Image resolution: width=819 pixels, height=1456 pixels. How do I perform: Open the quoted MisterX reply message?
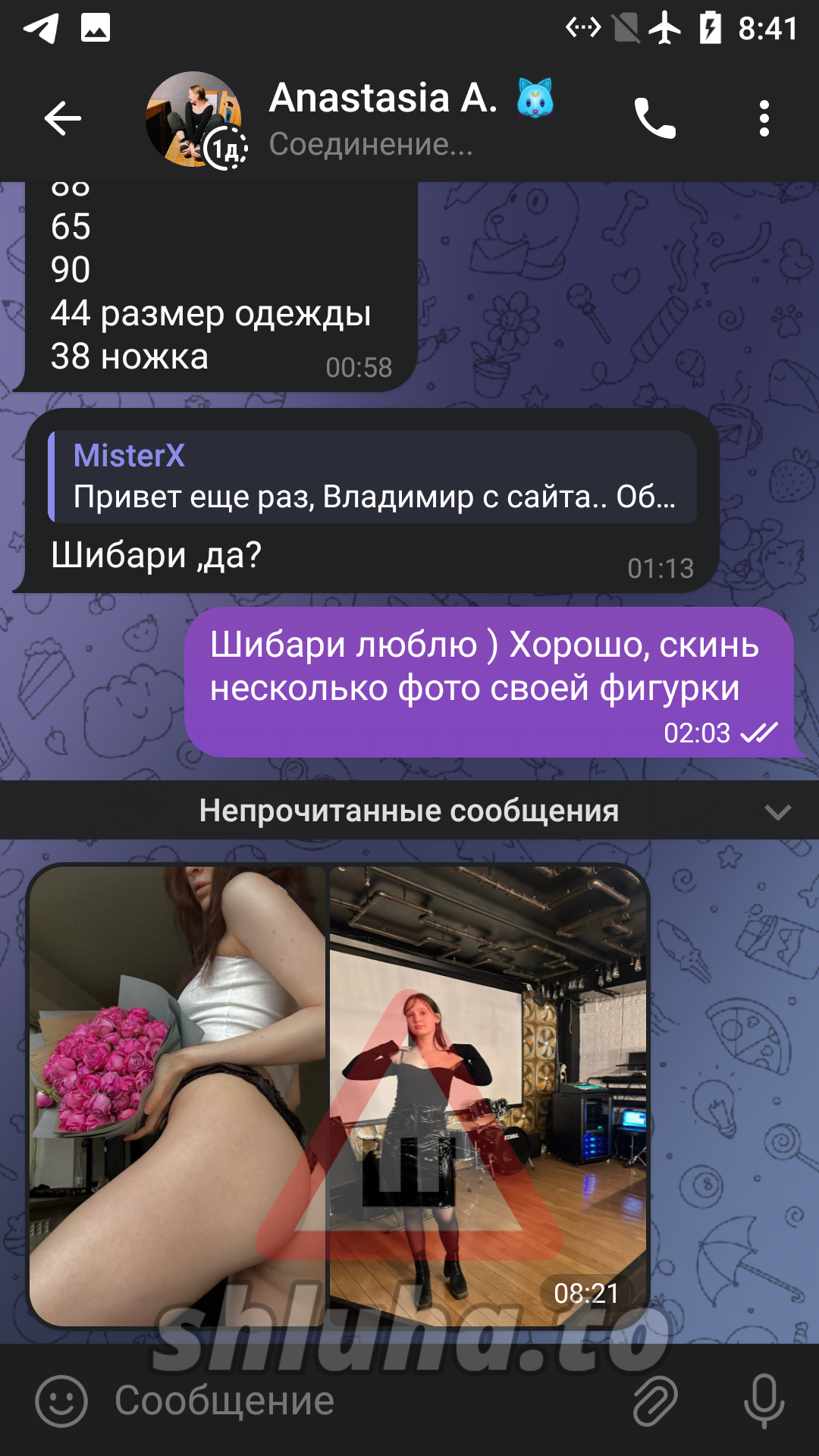(x=372, y=477)
